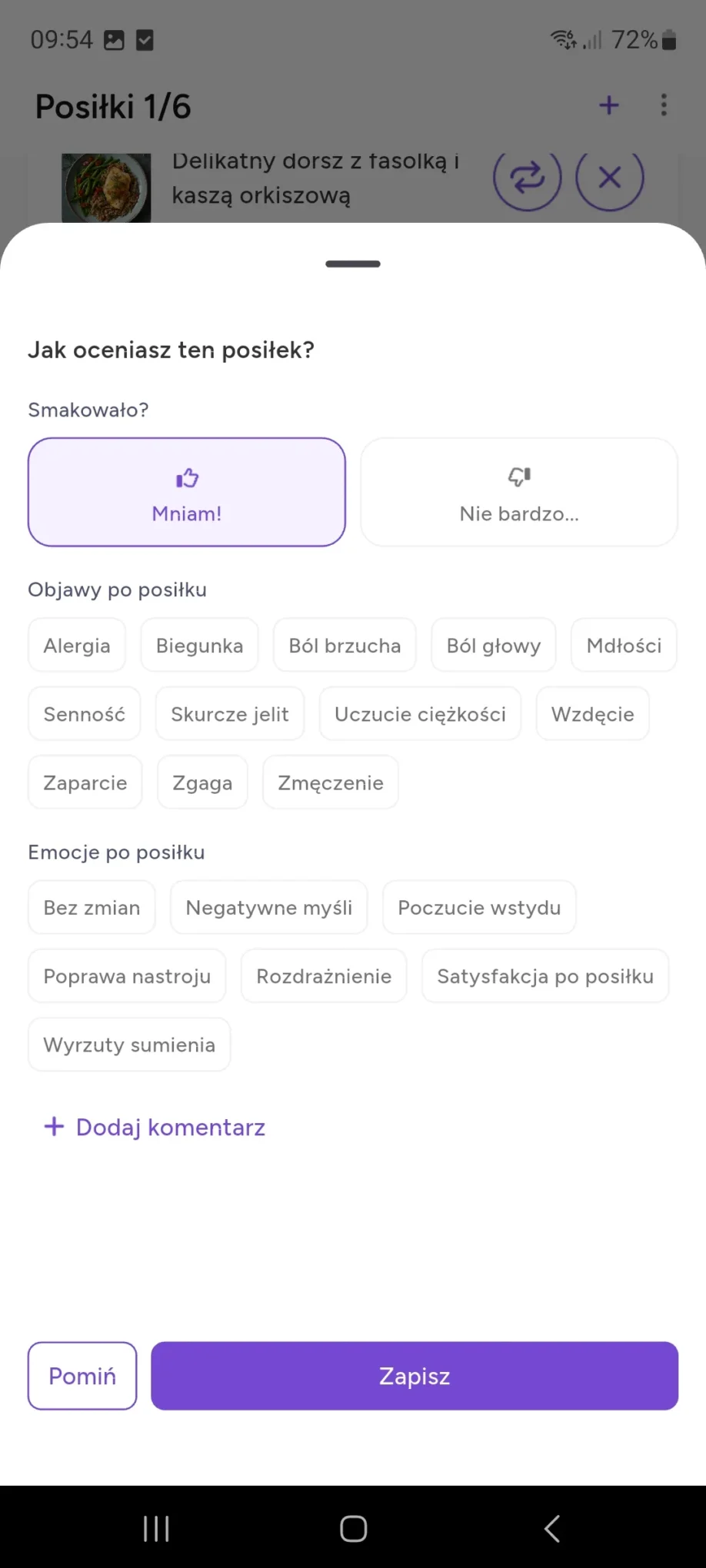
Task: Remove the cod meal using the X icon
Action: (x=609, y=177)
